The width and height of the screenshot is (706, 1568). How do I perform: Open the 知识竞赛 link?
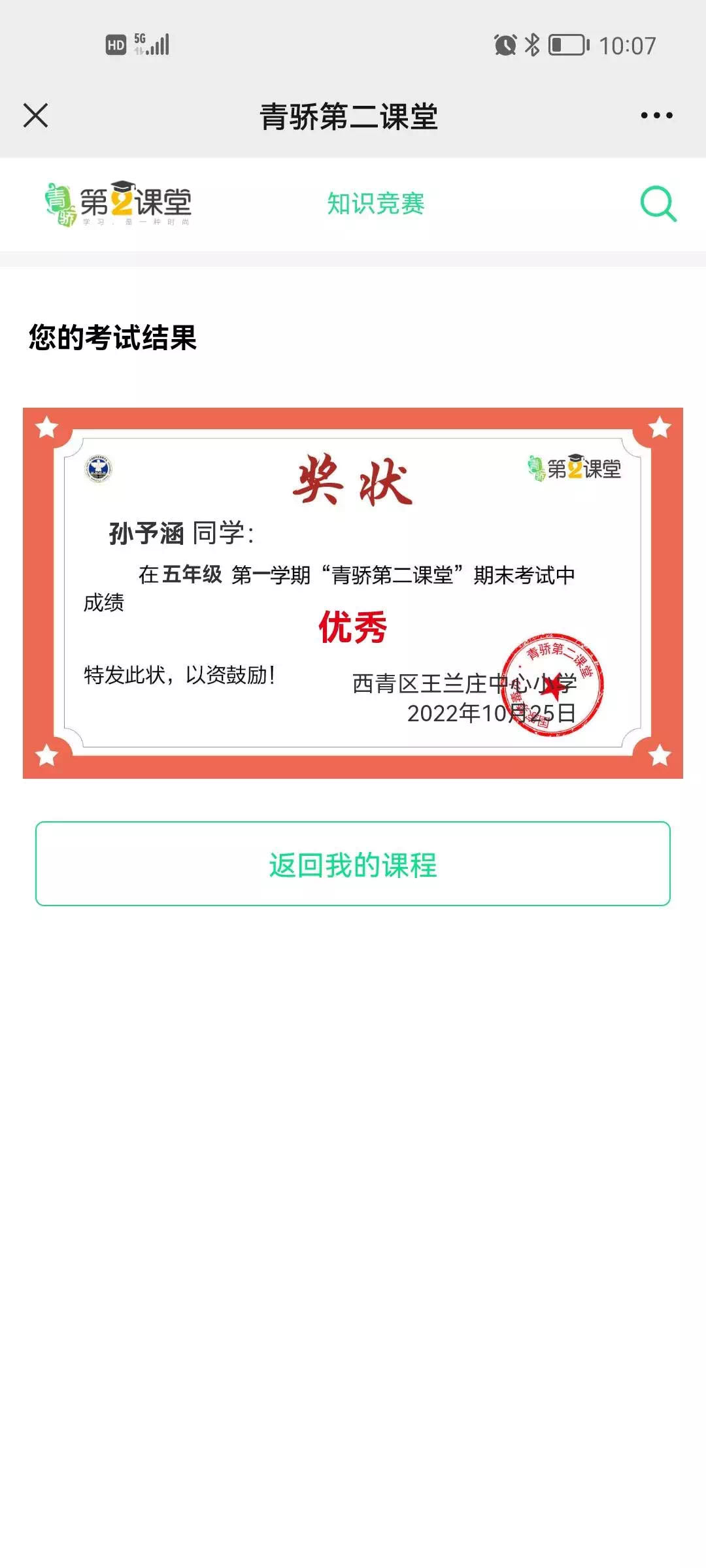376,204
